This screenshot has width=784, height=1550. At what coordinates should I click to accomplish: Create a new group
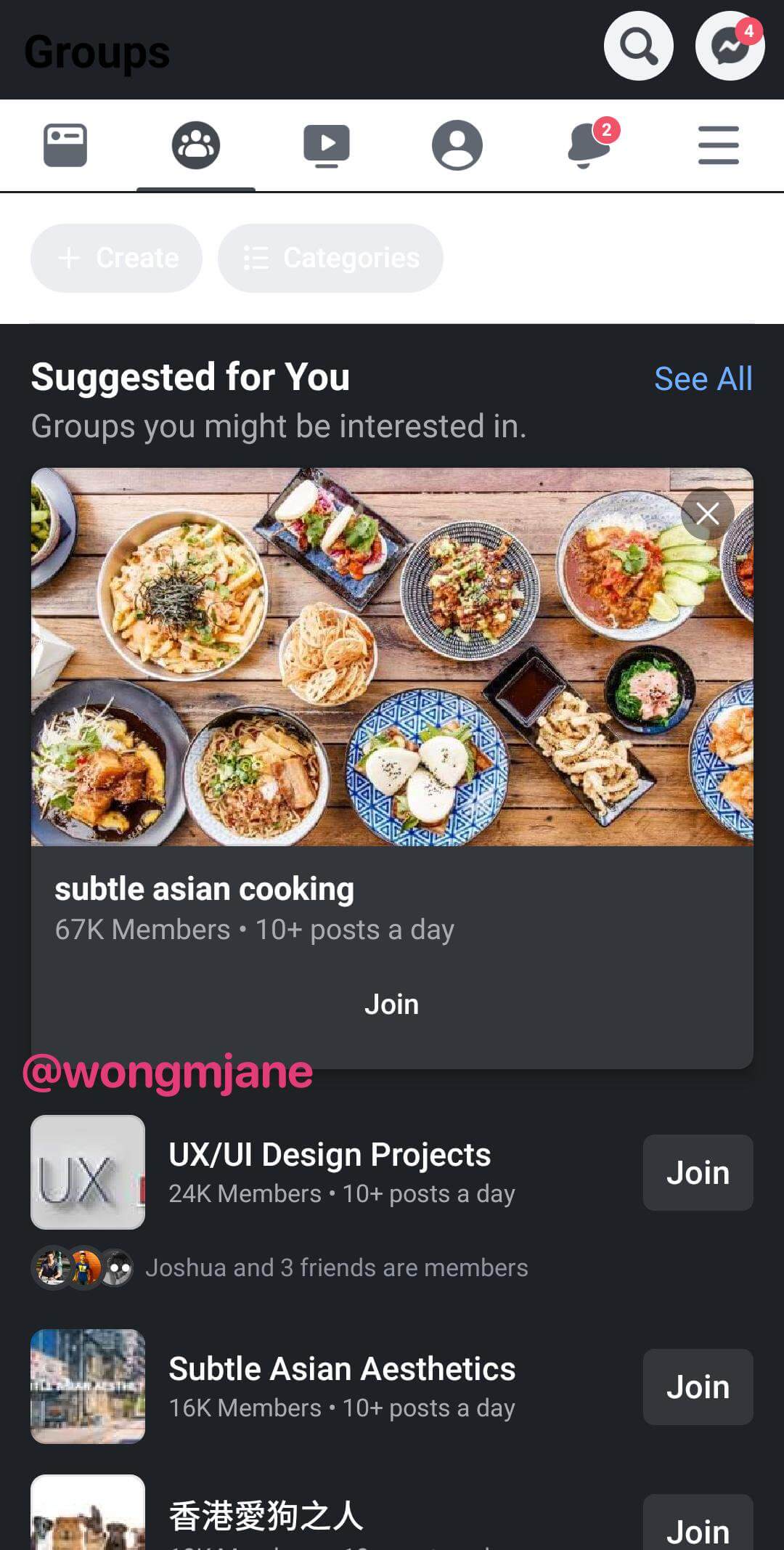[x=116, y=258]
